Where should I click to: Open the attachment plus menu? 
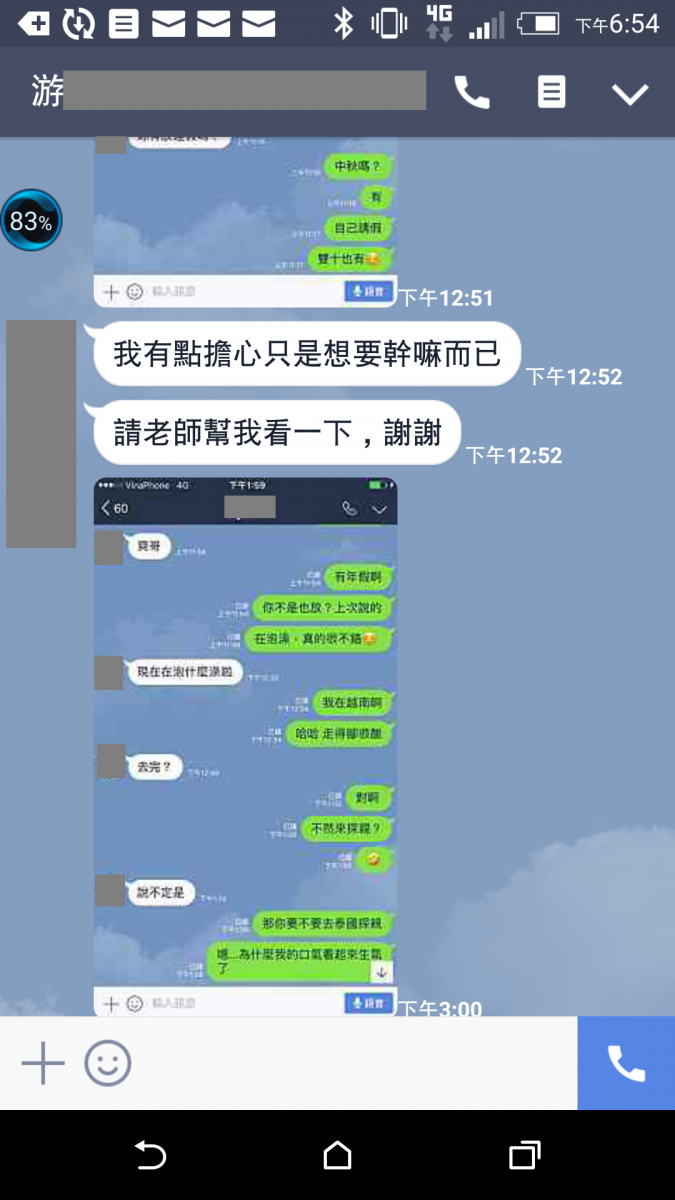click(x=43, y=1063)
